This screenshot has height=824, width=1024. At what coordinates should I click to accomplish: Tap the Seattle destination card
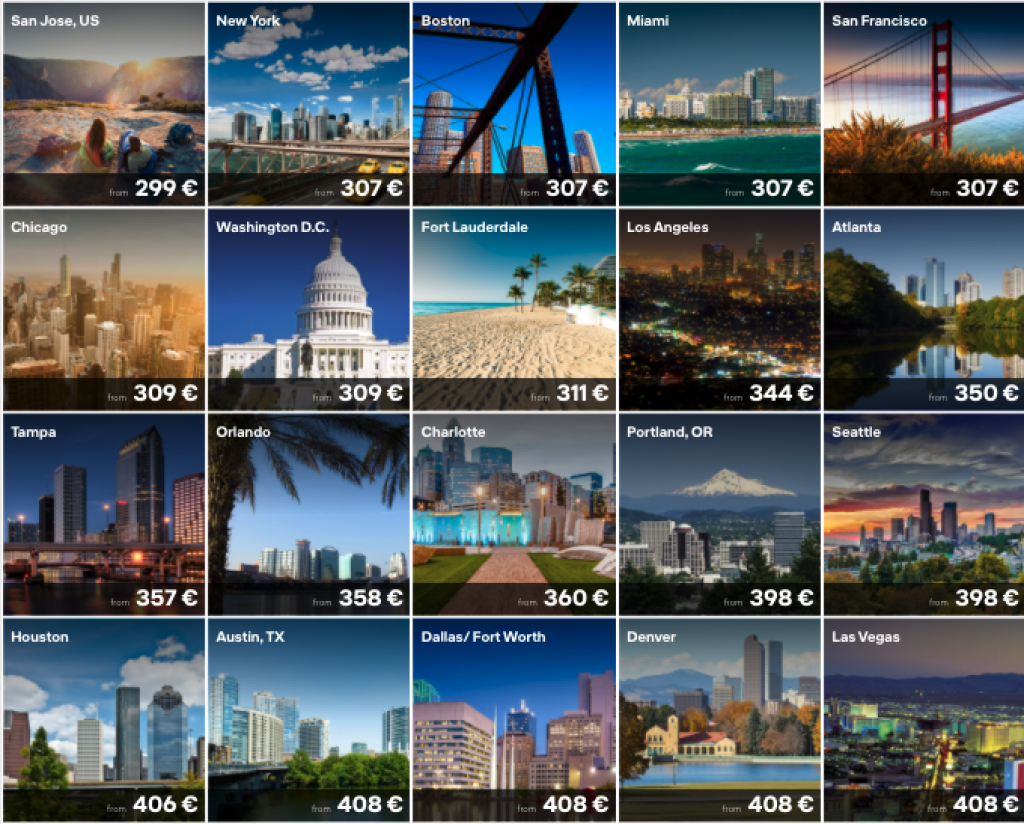point(924,515)
